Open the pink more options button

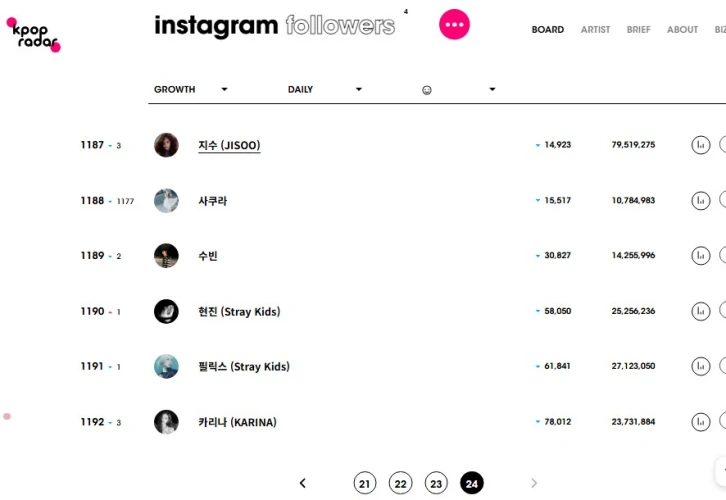tap(454, 24)
